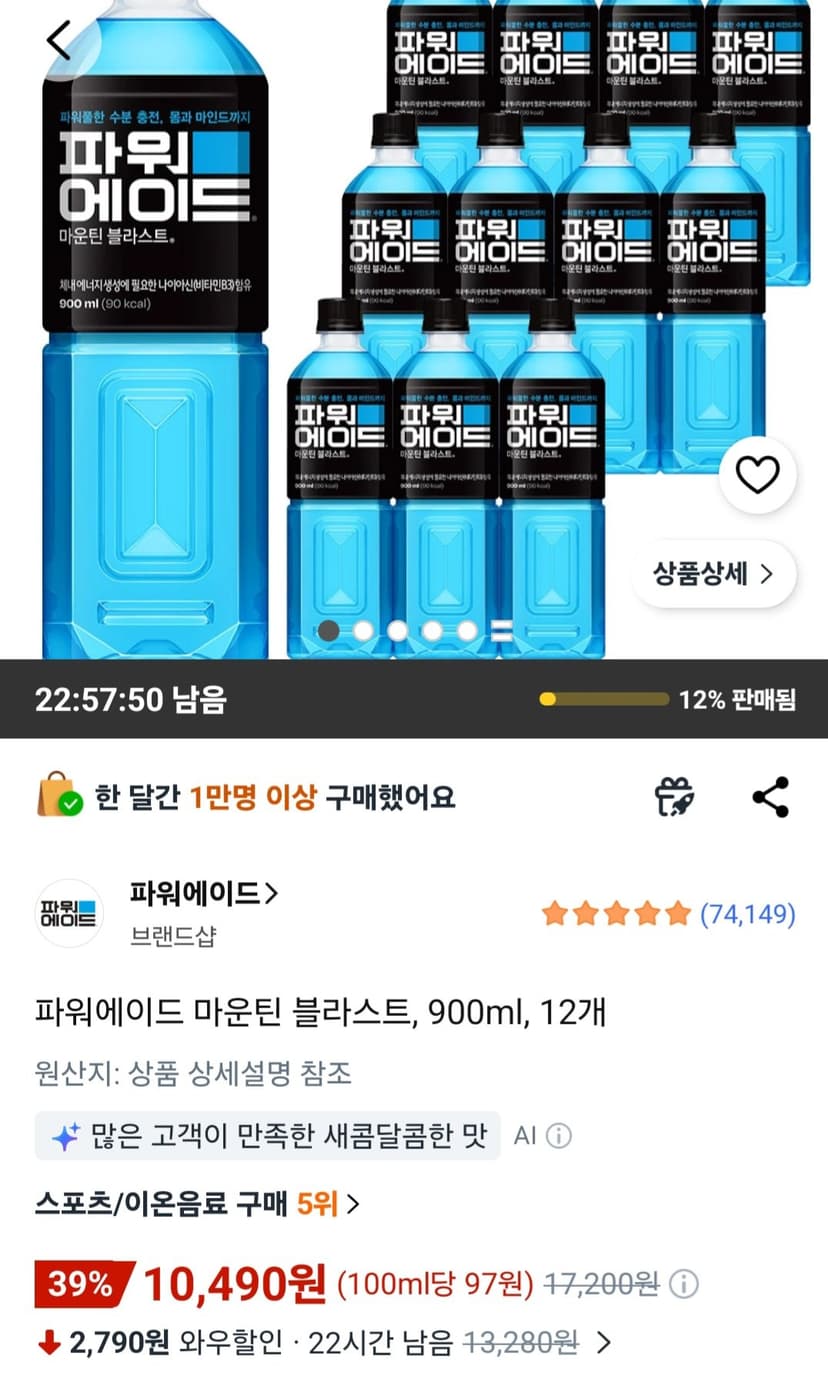This screenshot has height=1380, width=828.
Task: Tap the info icon beside 17,200원 price
Action: (683, 1284)
